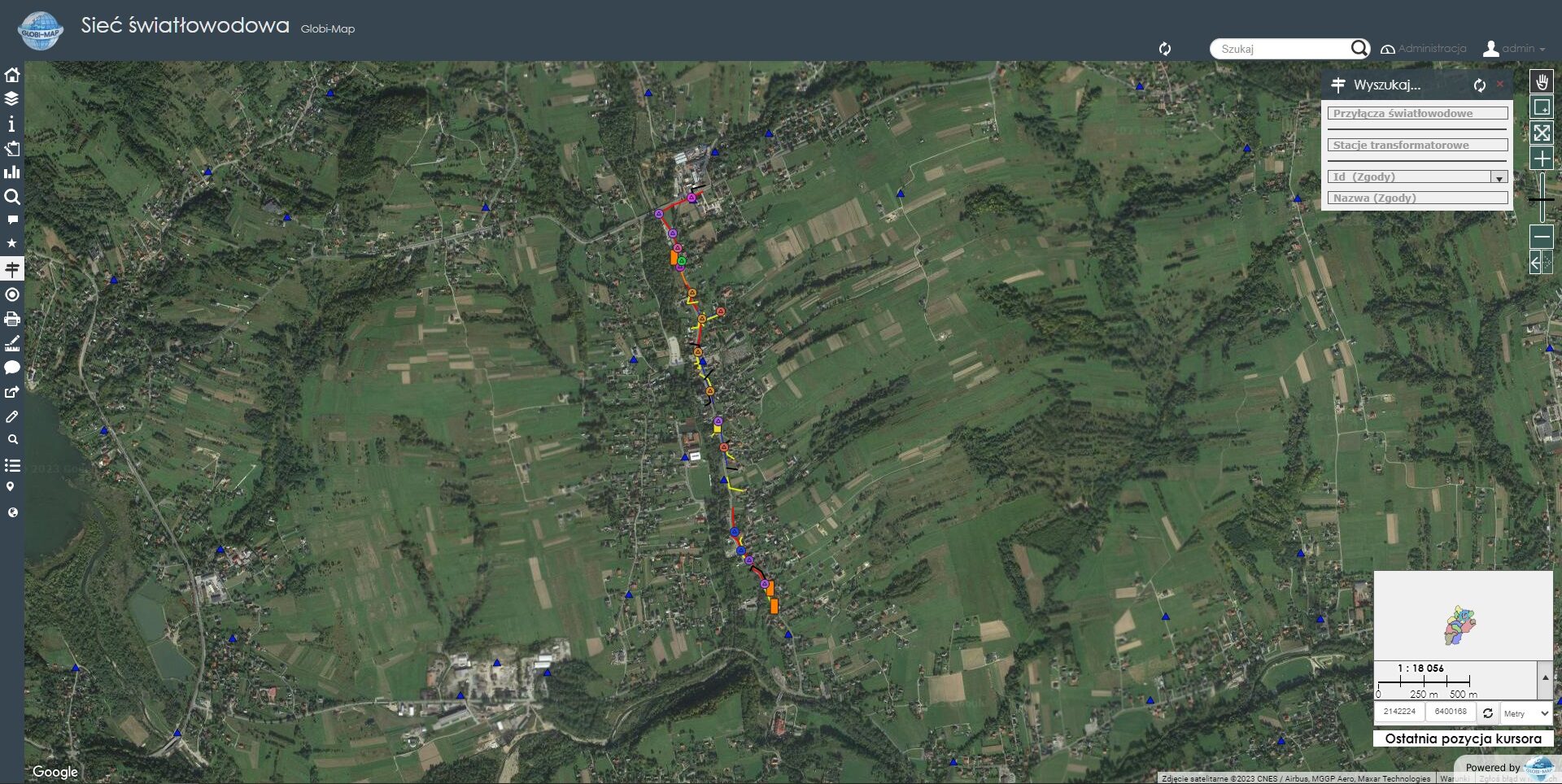Open the admin user menu
This screenshot has width=1562, height=784.
[x=1514, y=49]
